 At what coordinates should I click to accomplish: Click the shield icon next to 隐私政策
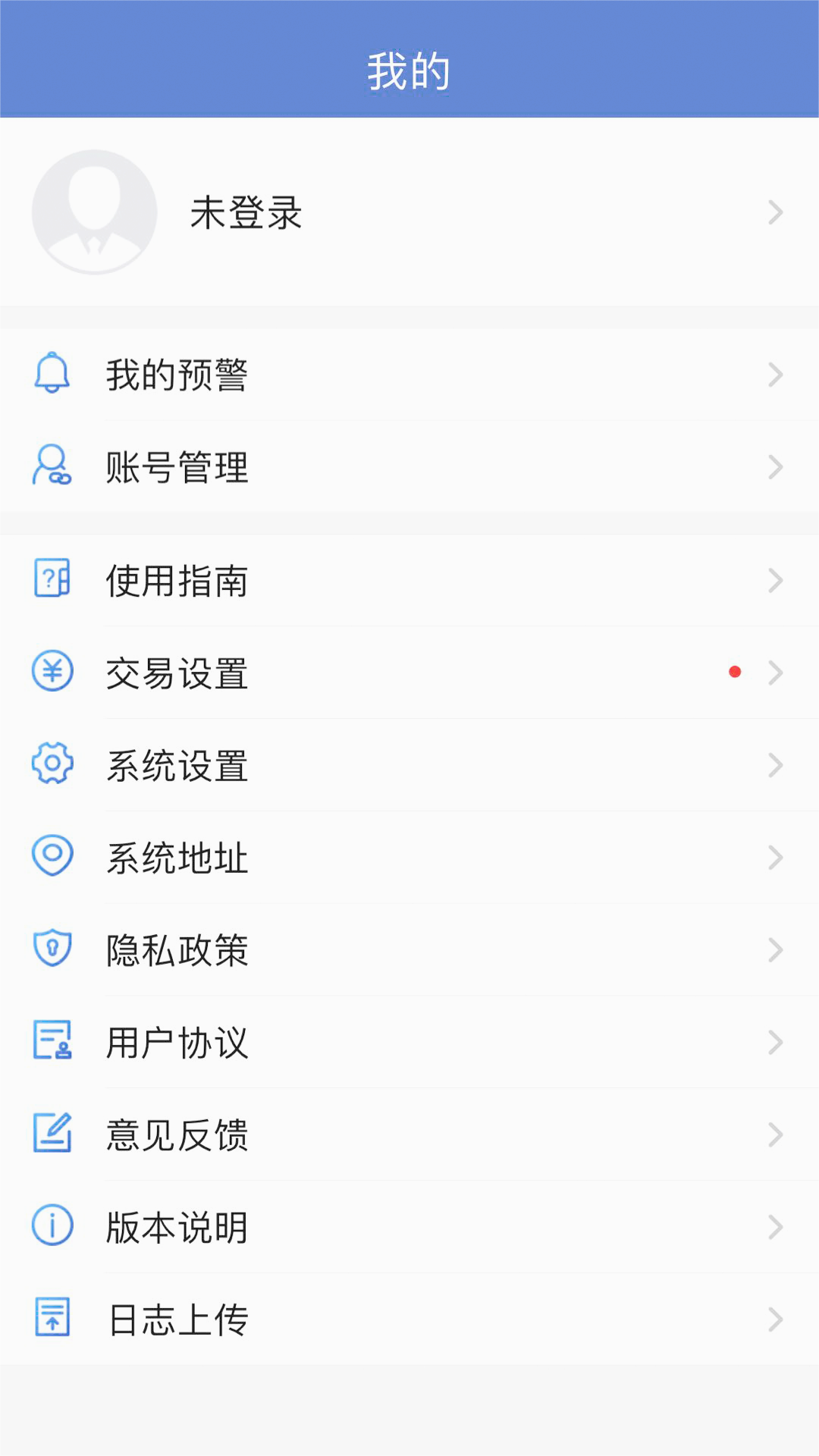pos(51,950)
